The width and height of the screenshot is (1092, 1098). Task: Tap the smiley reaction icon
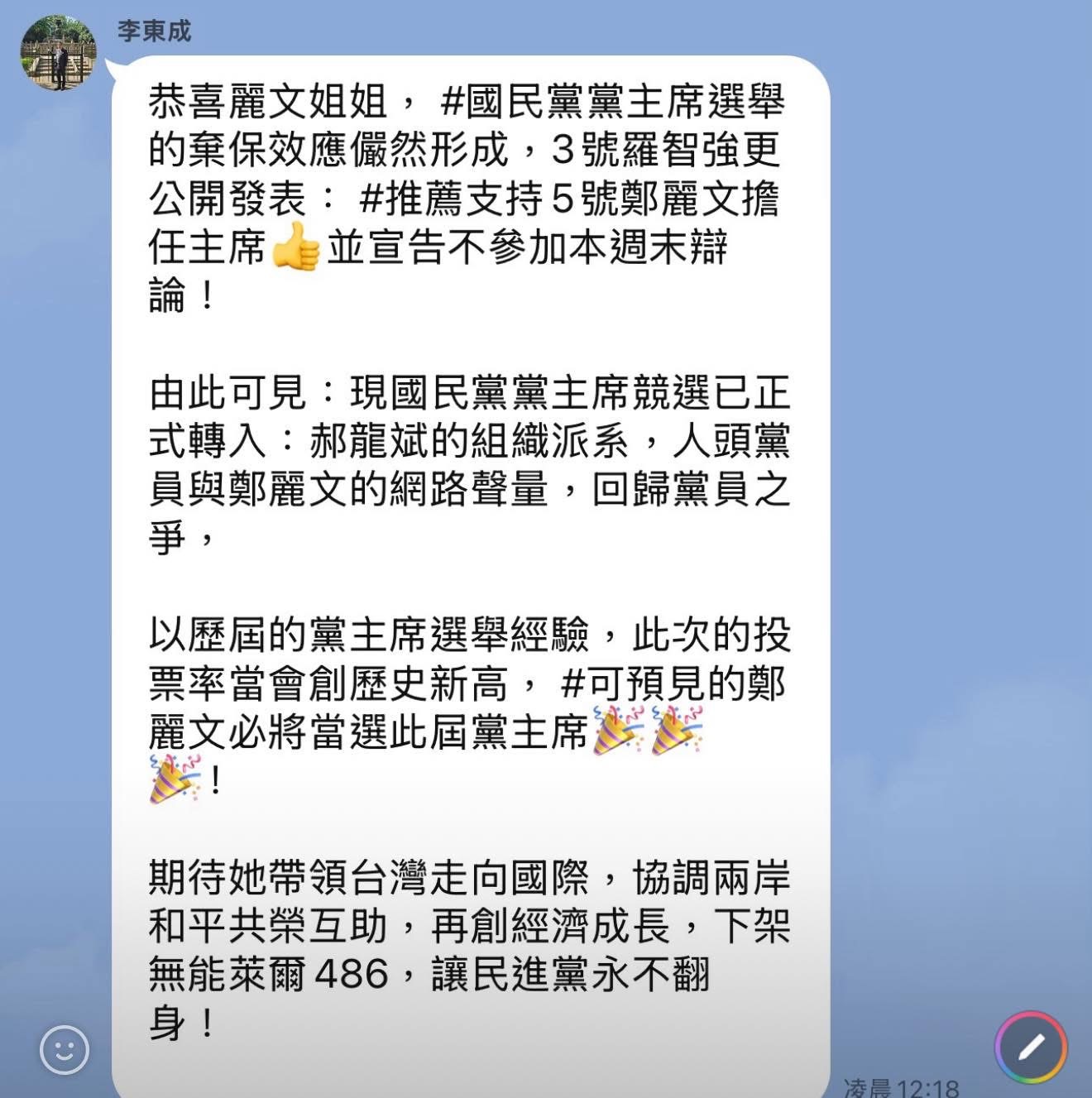click(65, 1049)
